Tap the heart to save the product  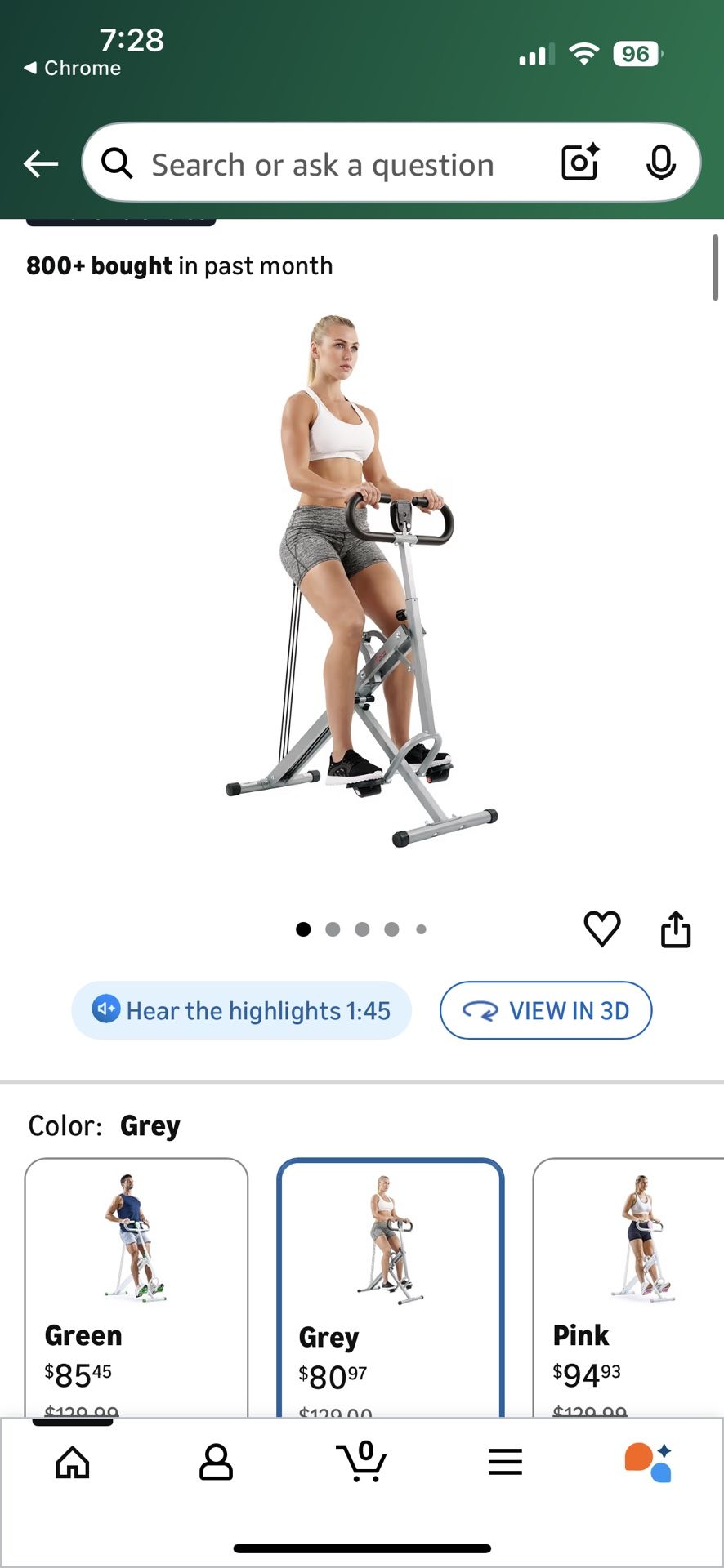[x=603, y=928]
